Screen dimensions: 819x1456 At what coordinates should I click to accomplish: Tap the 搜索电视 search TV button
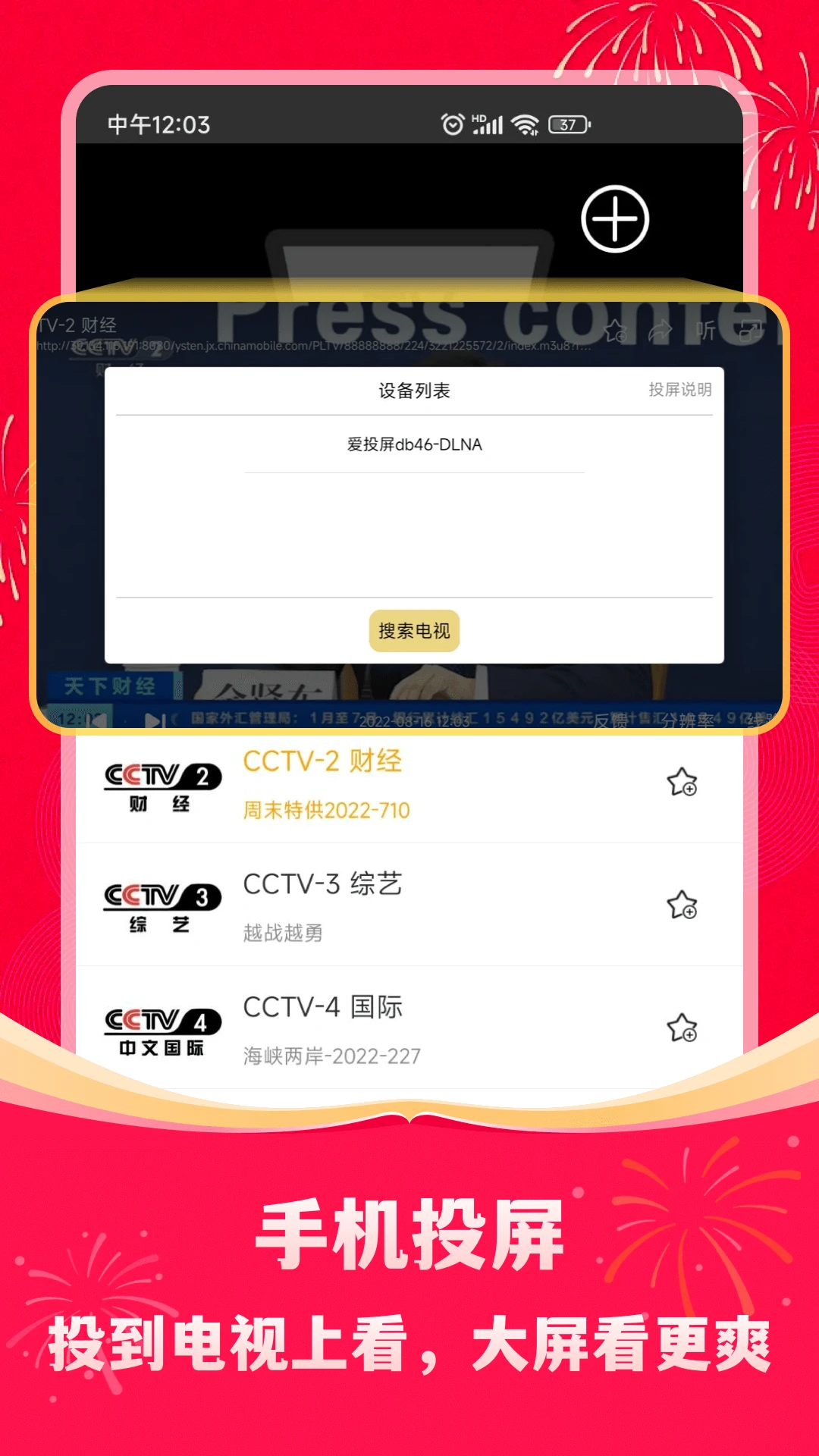[x=414, y=629]
